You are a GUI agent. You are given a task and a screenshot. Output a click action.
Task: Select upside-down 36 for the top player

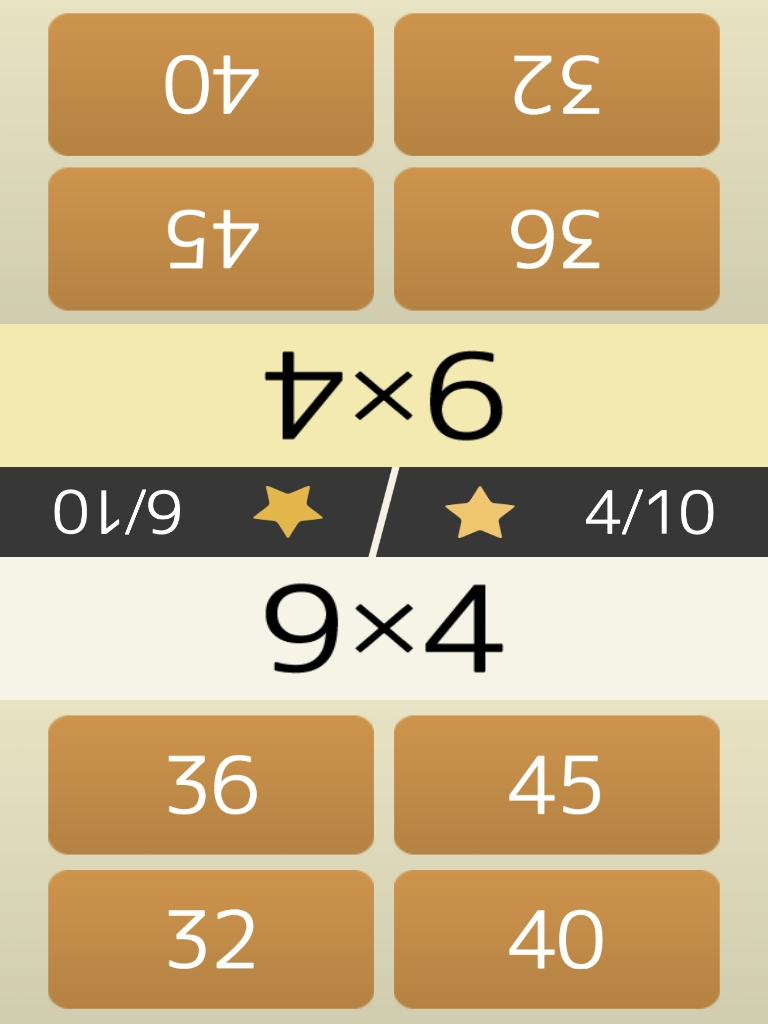557,239
